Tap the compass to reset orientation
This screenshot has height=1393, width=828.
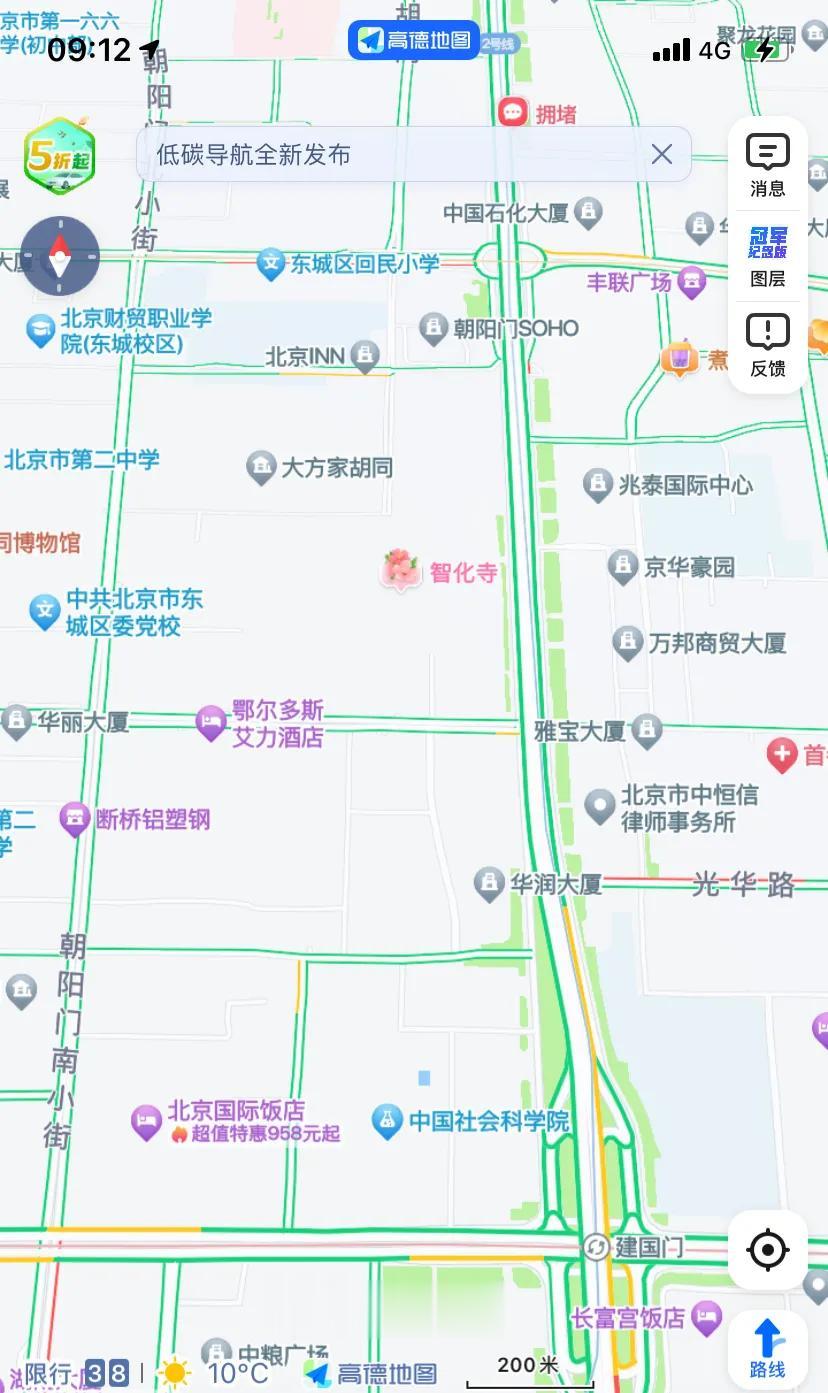pyautogui.click(x=60, y=256)
